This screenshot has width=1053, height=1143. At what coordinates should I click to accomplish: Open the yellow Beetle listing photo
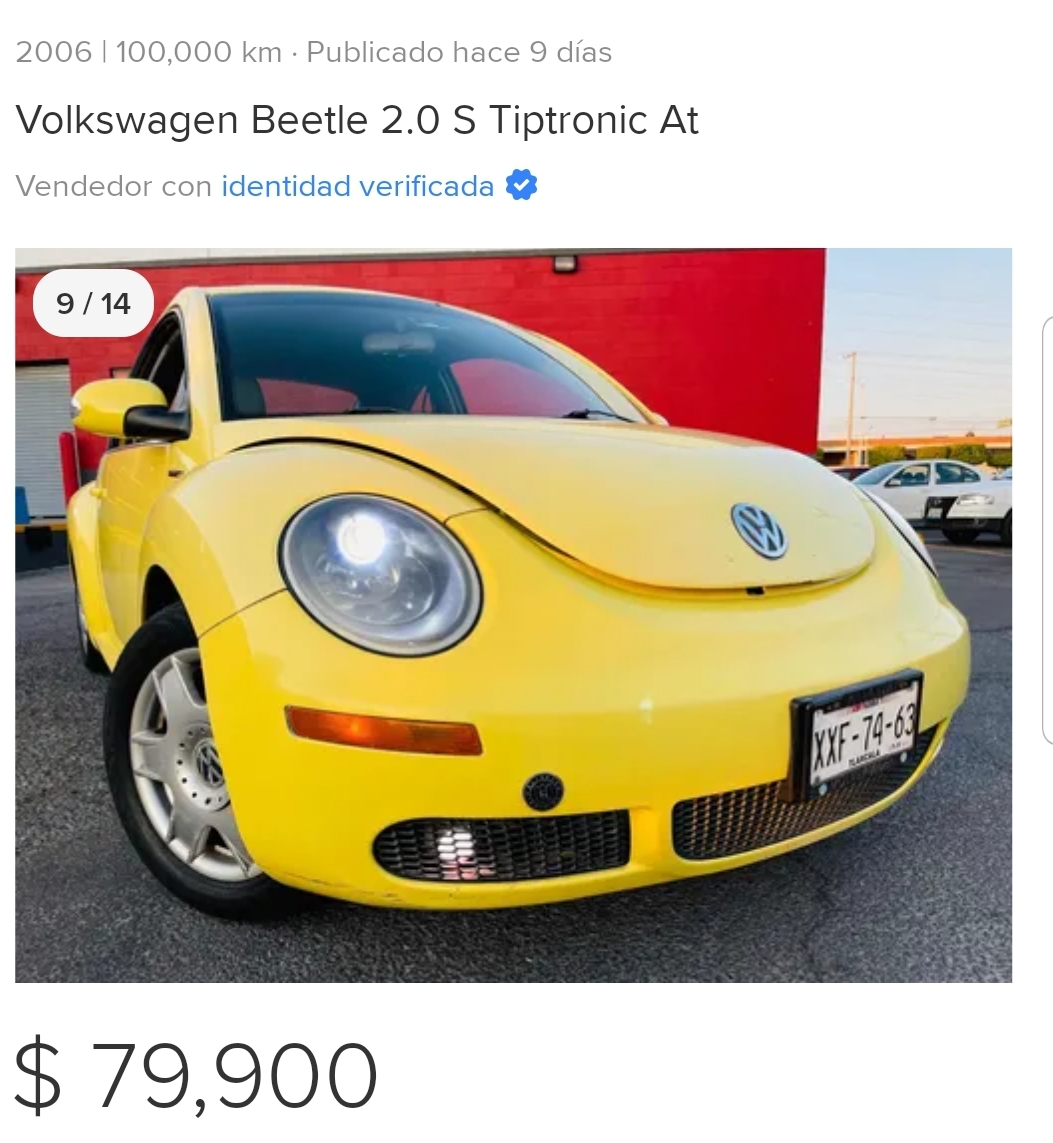(x=513, y=614)
